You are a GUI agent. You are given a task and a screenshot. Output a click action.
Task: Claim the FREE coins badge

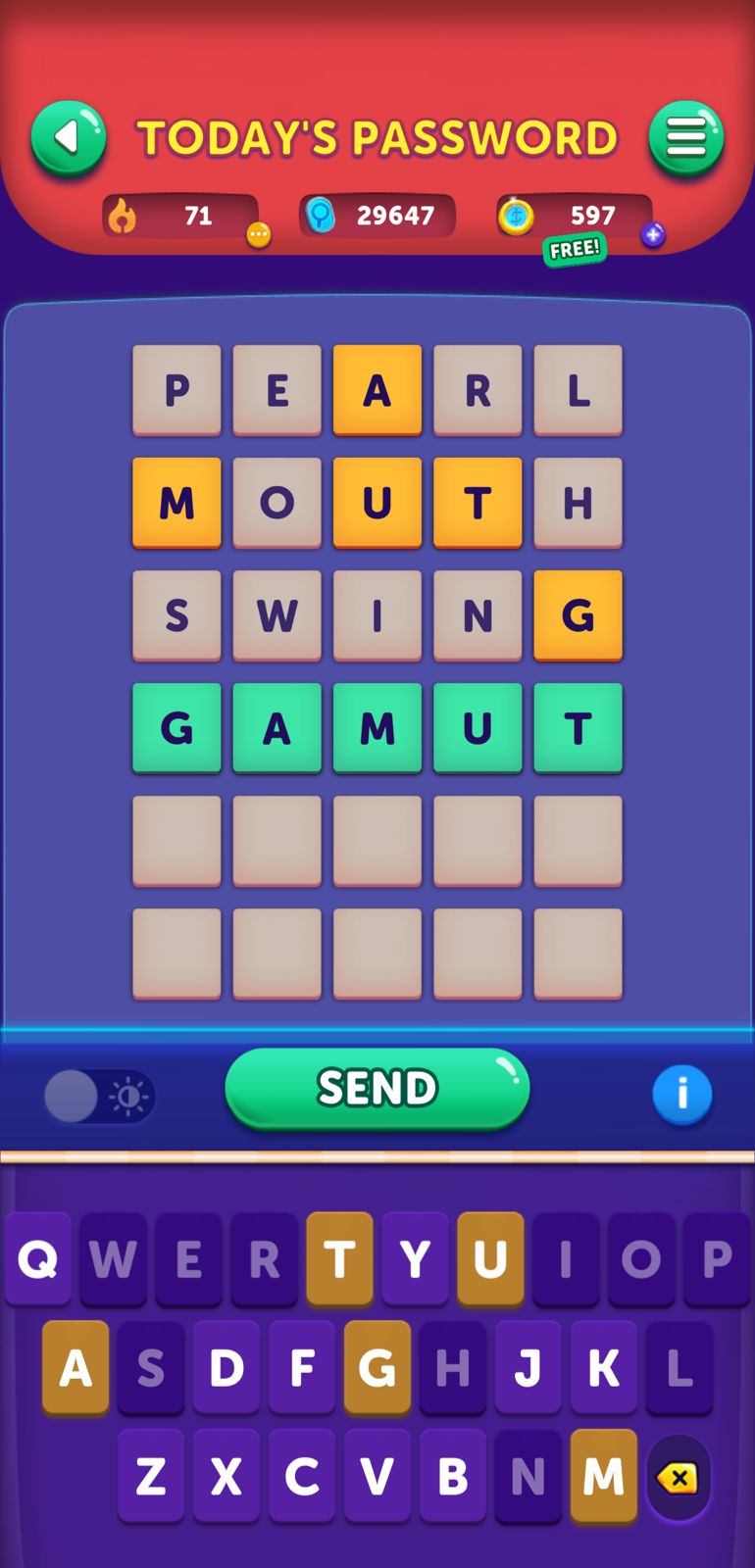[575, 250]
